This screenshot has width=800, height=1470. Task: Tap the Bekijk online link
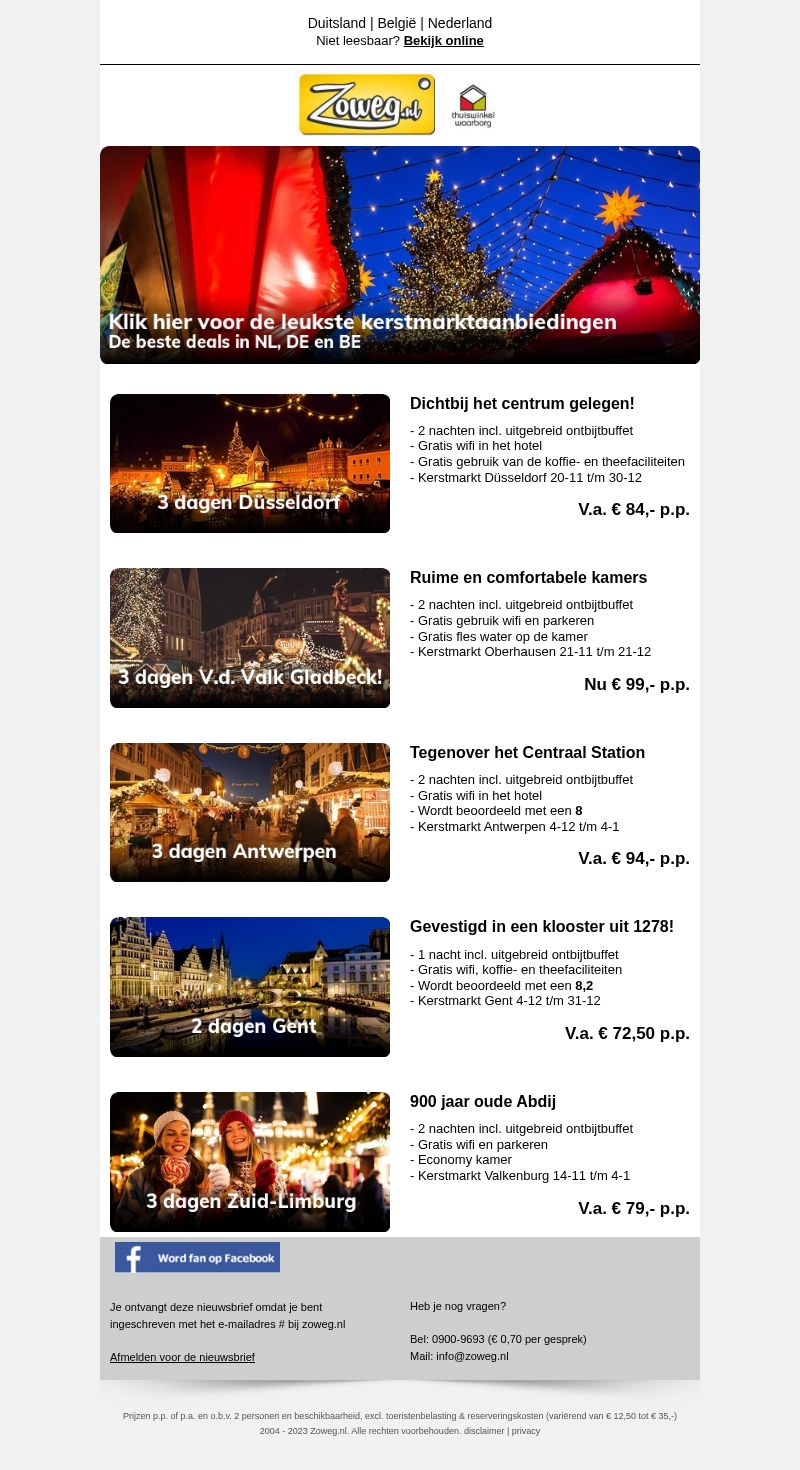[443, 41]
